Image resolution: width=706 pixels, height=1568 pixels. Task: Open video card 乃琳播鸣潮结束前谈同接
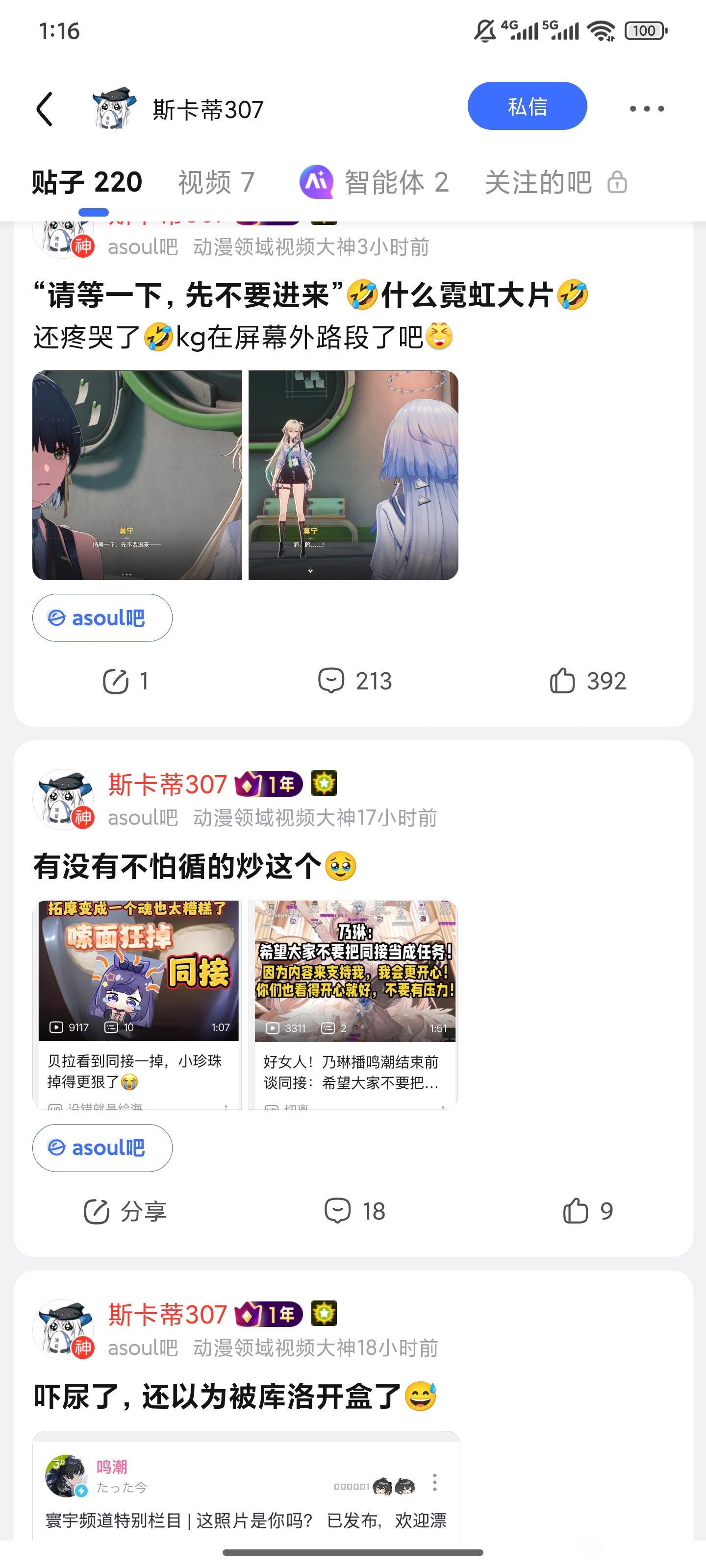(x=353, y=1004)
